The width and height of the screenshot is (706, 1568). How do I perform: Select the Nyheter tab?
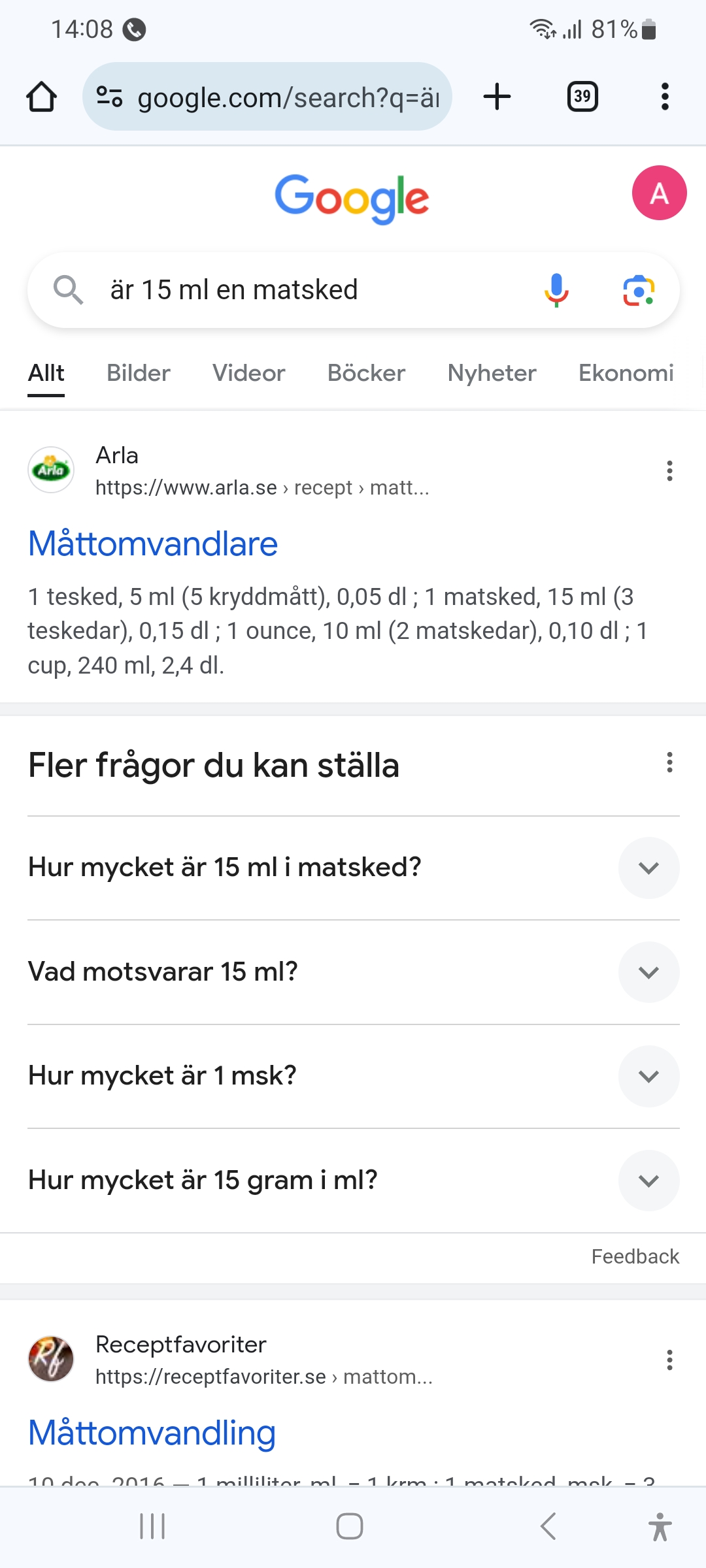492,373
